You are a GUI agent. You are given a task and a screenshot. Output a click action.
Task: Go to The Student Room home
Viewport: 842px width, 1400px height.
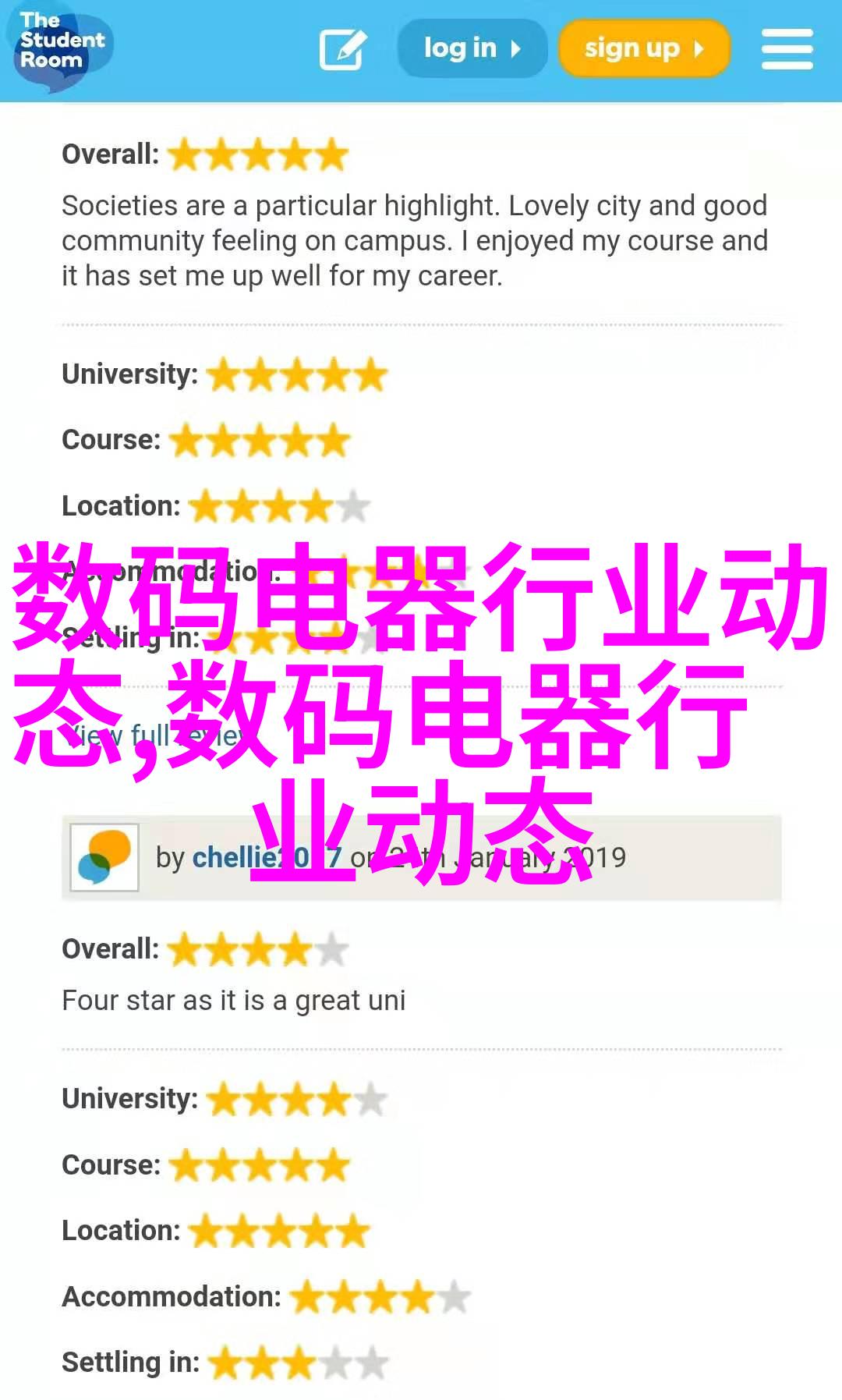(x=61, y=45)
